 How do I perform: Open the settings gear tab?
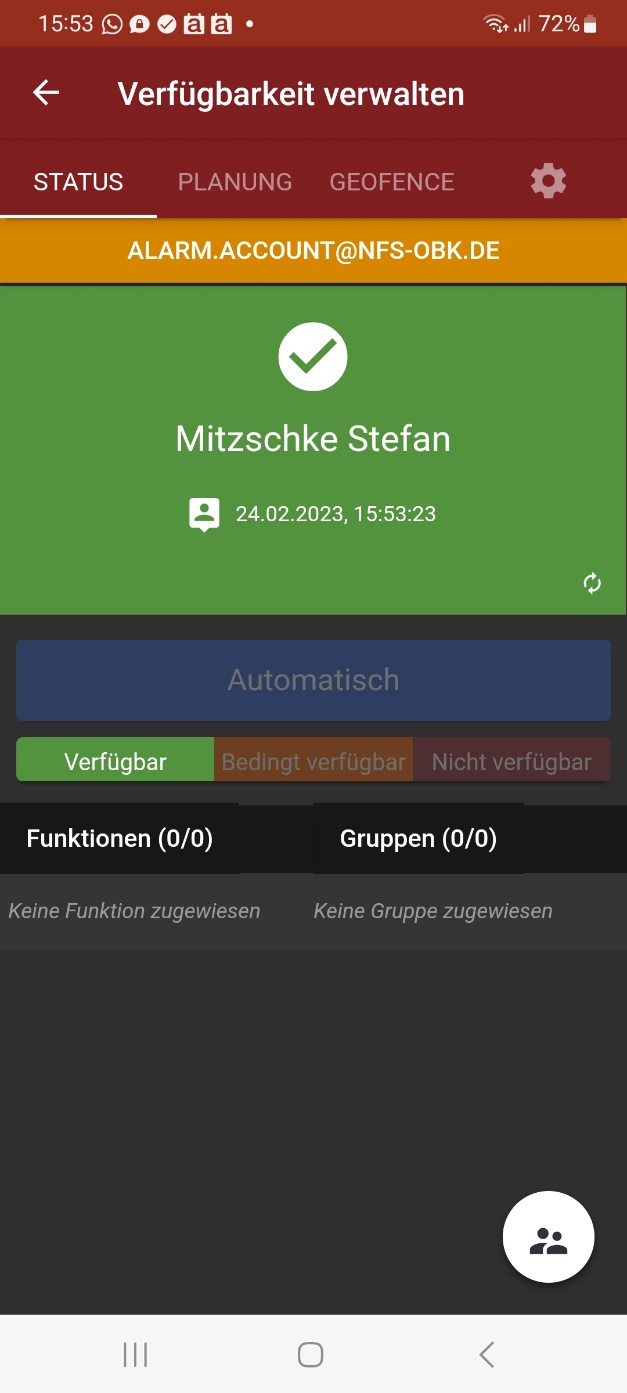tap(548, 181)
